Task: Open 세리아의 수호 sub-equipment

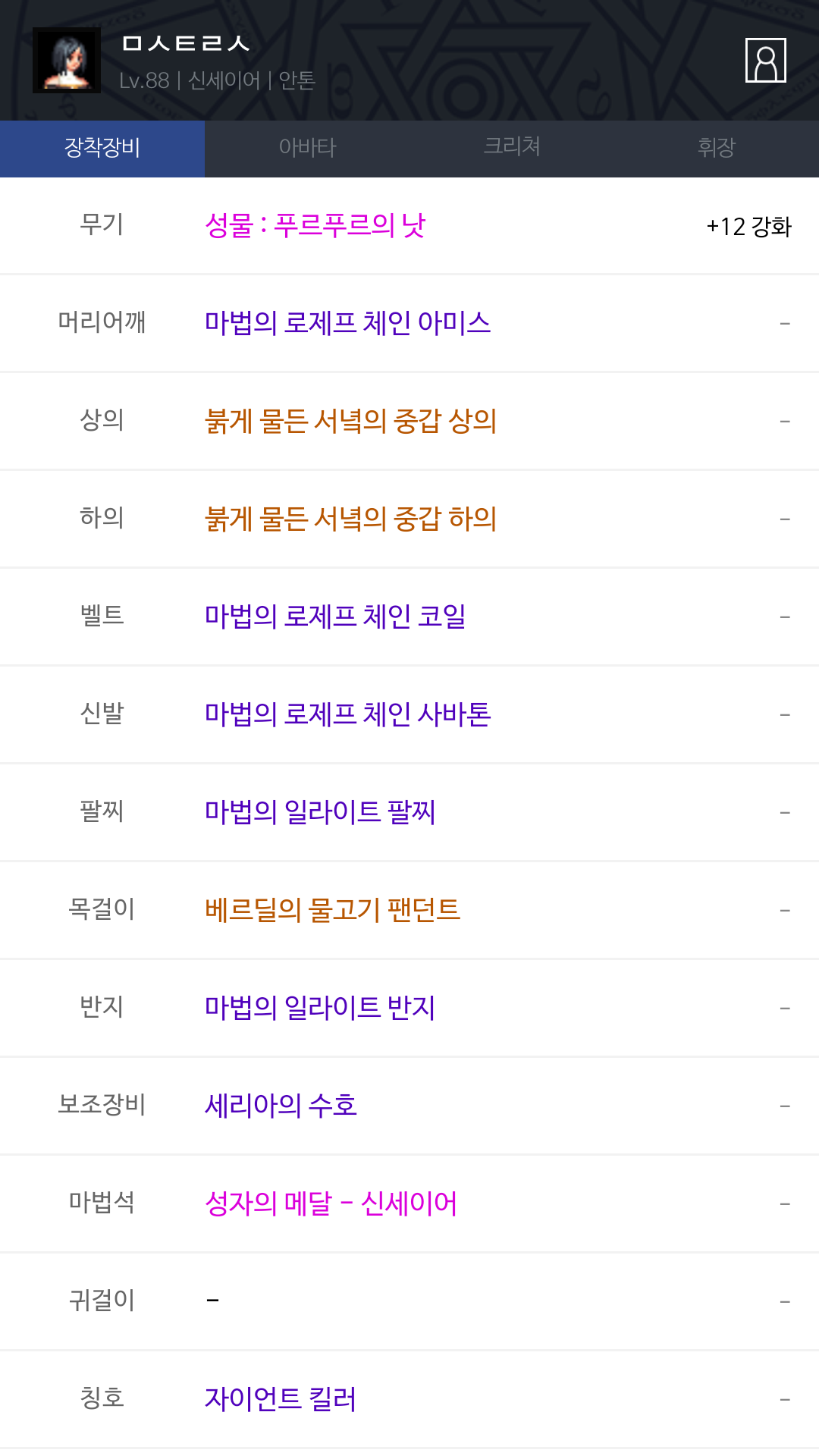Action: 281,1106
